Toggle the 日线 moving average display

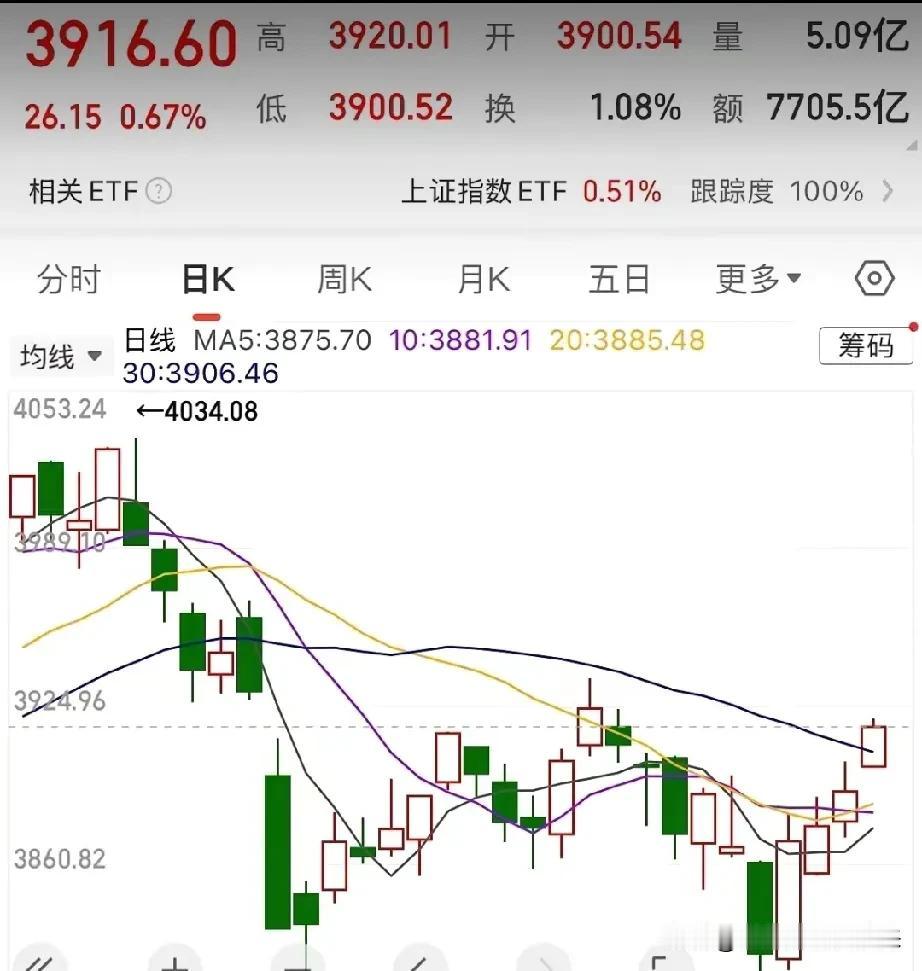click(148, 341)
